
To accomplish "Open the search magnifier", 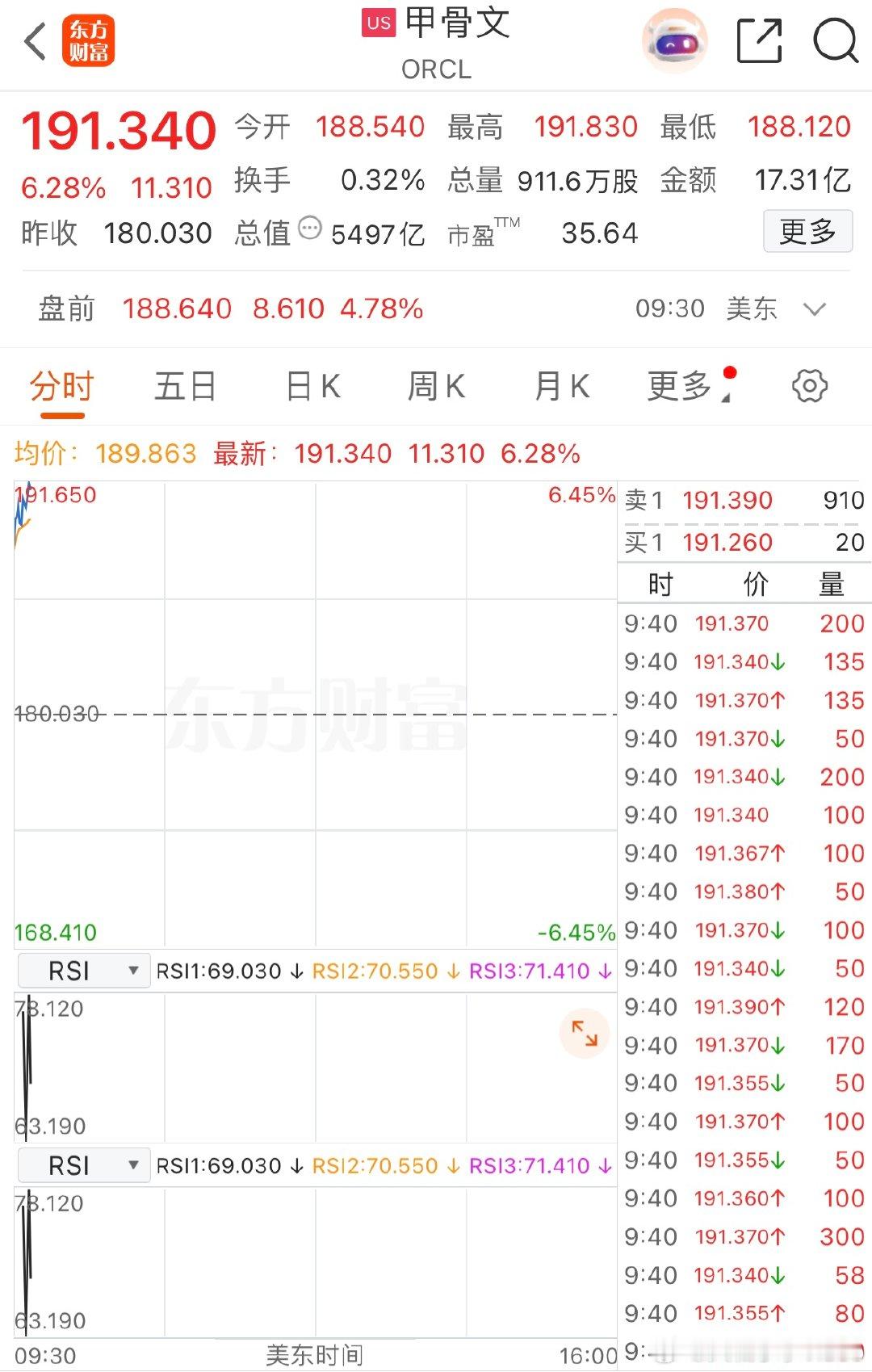I will pyautogui.click(x=836, y=40).
